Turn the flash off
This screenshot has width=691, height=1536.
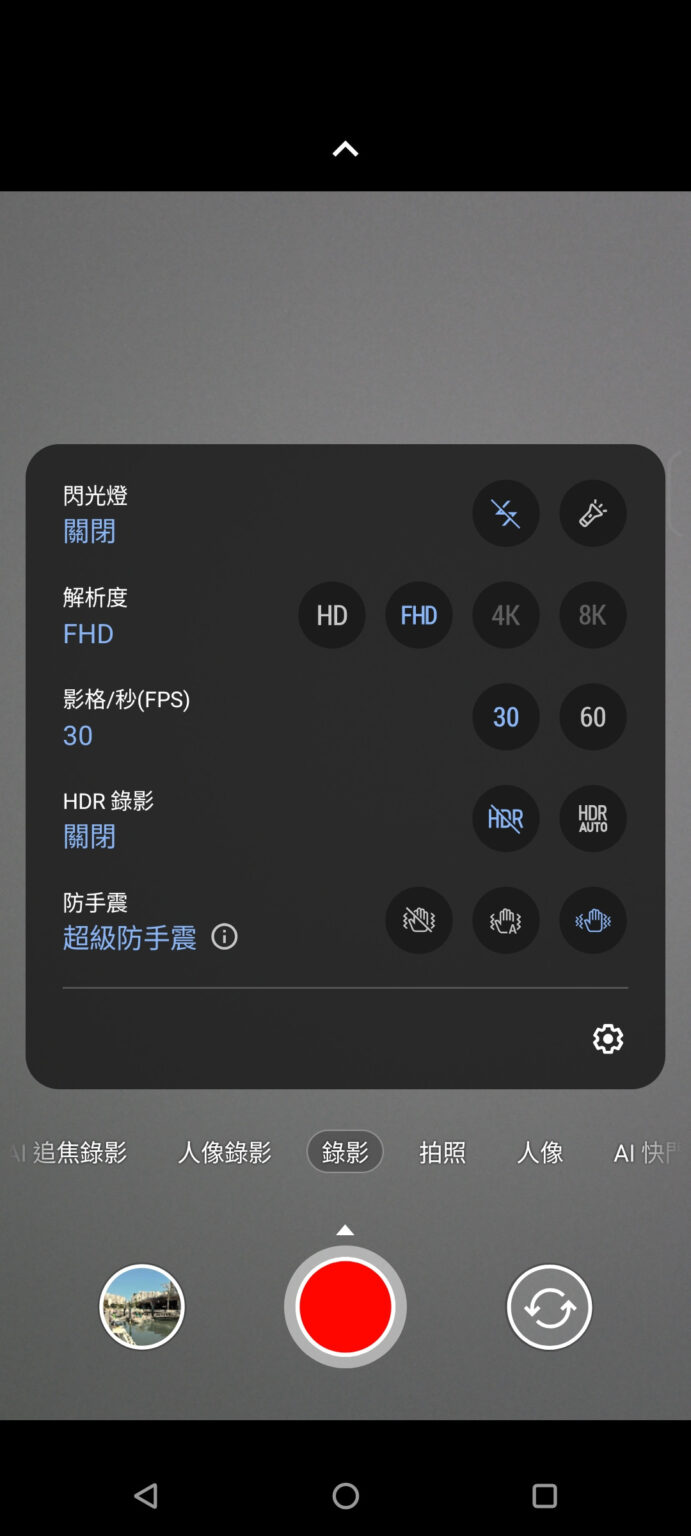pos(505,513)
